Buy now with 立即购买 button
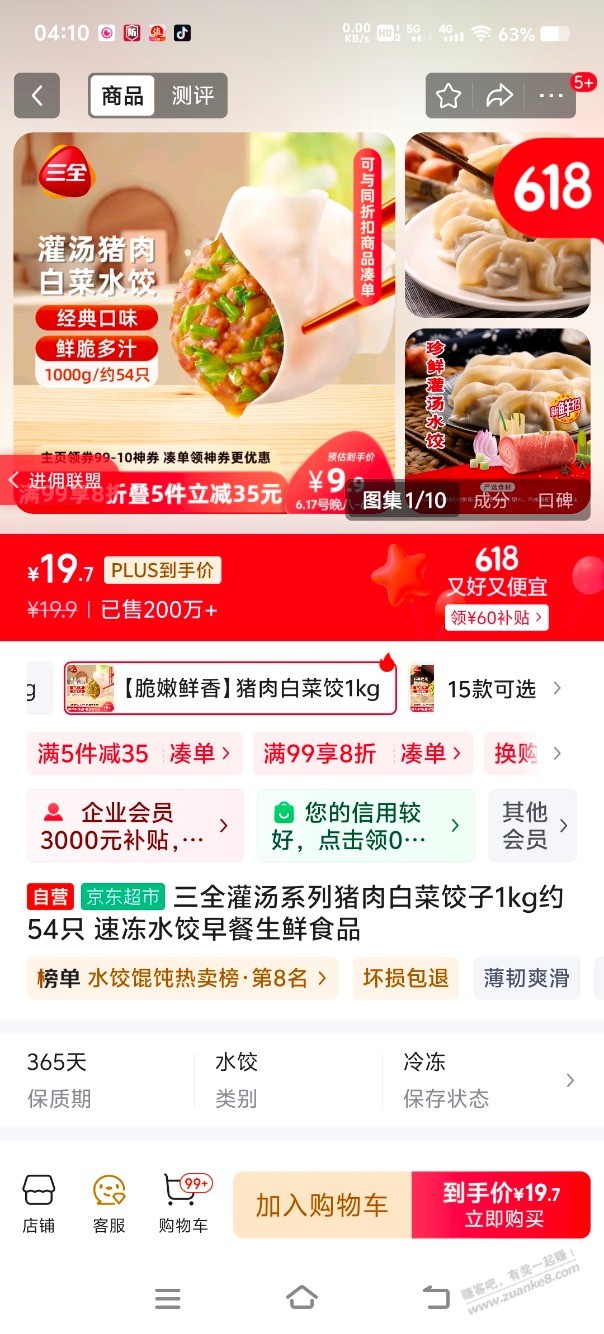This screenshot has width=604, height=1334. [x=501, y=1205]
